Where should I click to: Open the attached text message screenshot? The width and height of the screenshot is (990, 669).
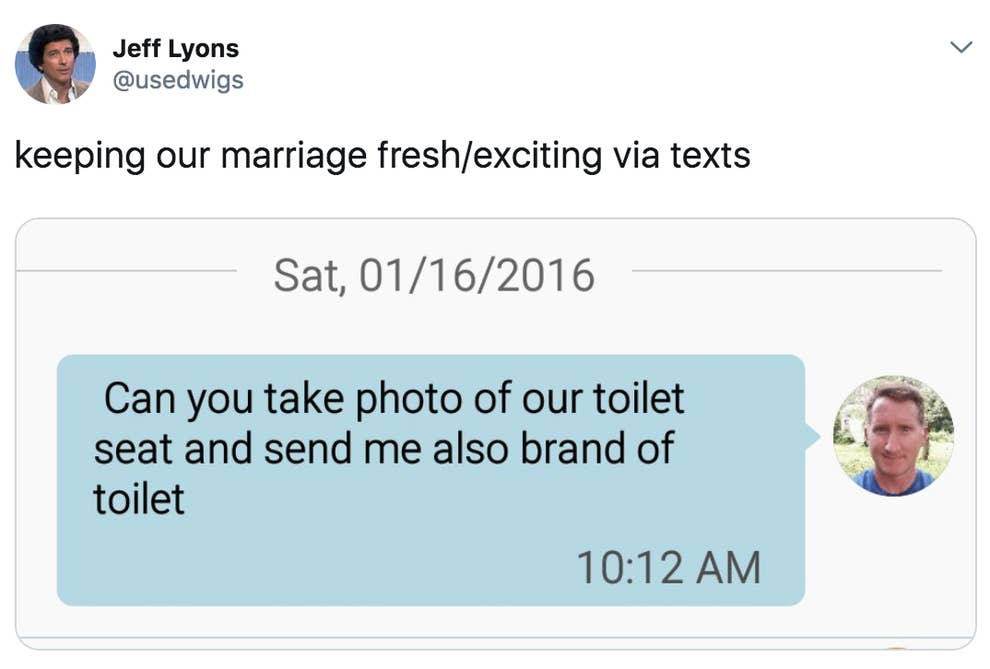[495, 435]
